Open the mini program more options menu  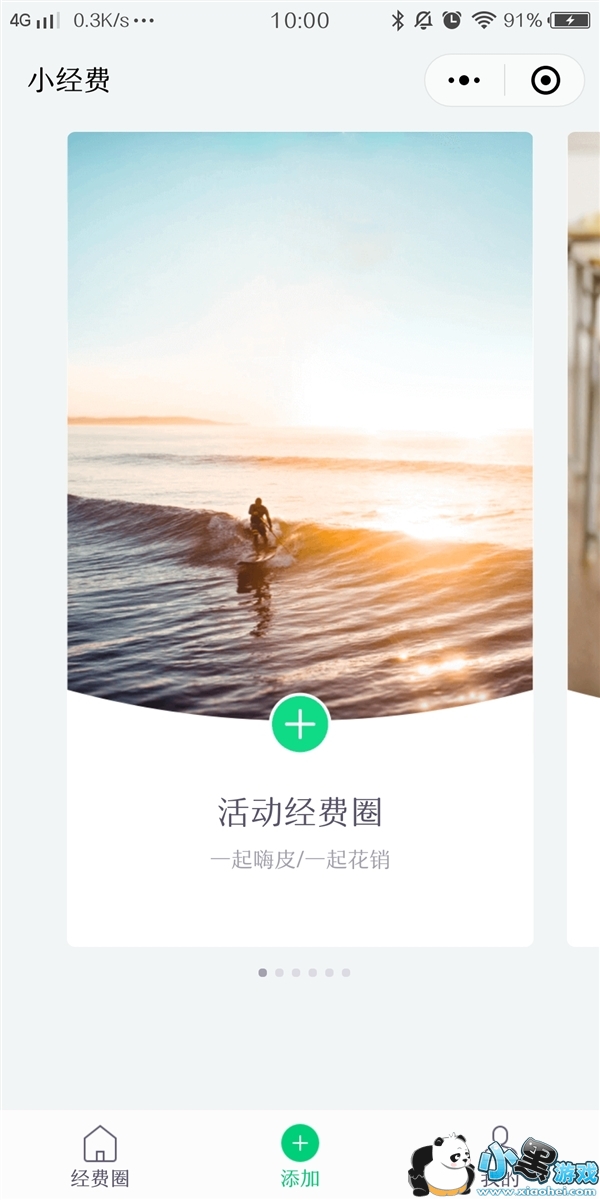[x=465, y=80]
